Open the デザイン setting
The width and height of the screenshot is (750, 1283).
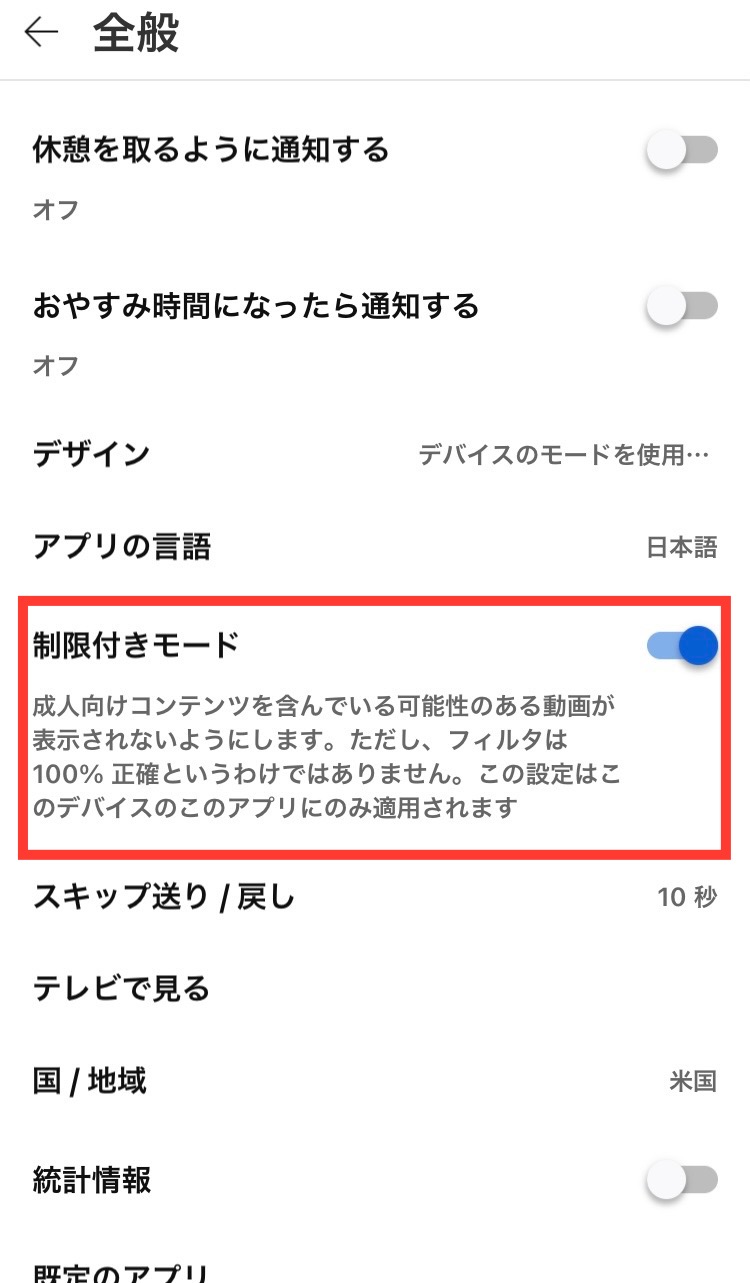374,455
